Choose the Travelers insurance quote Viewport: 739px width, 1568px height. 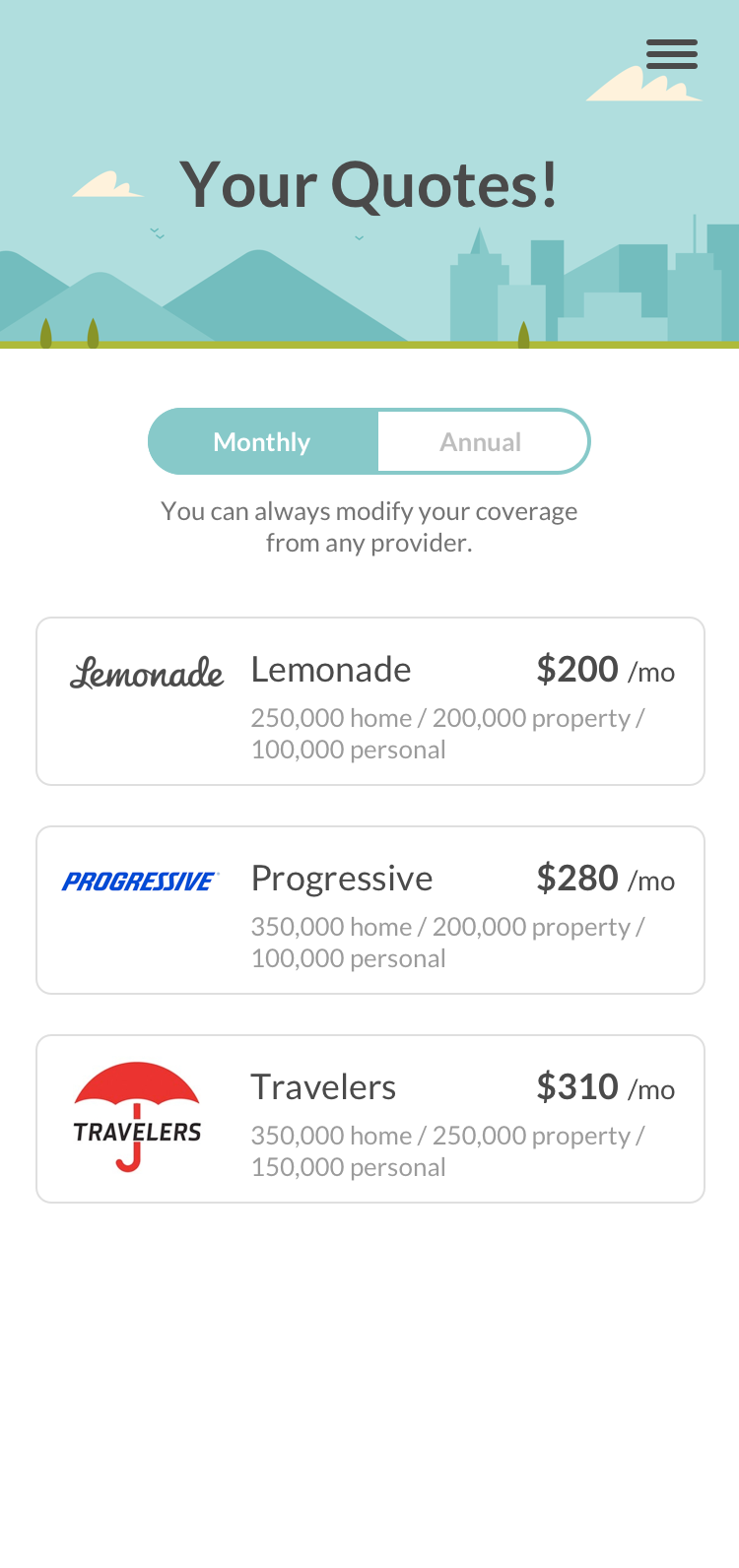click(370, 1119)
